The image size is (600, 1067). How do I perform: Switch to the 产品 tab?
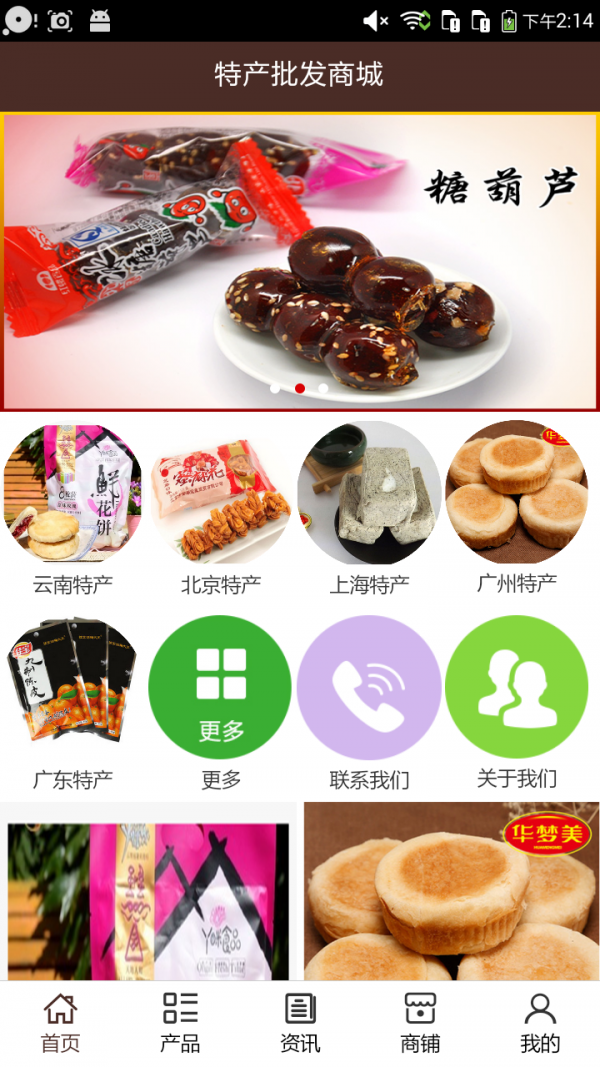(180, 1023)
